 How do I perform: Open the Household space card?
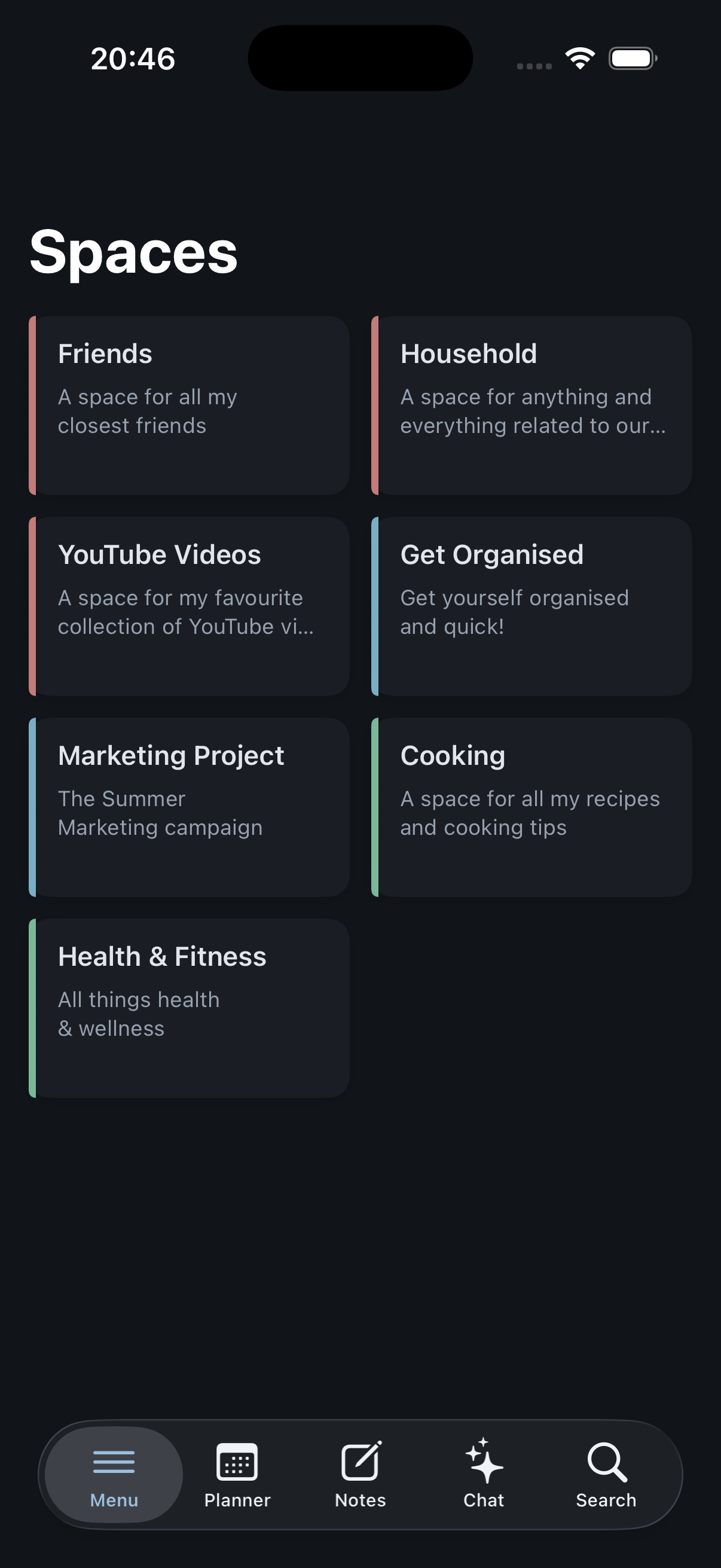point(531,405)
